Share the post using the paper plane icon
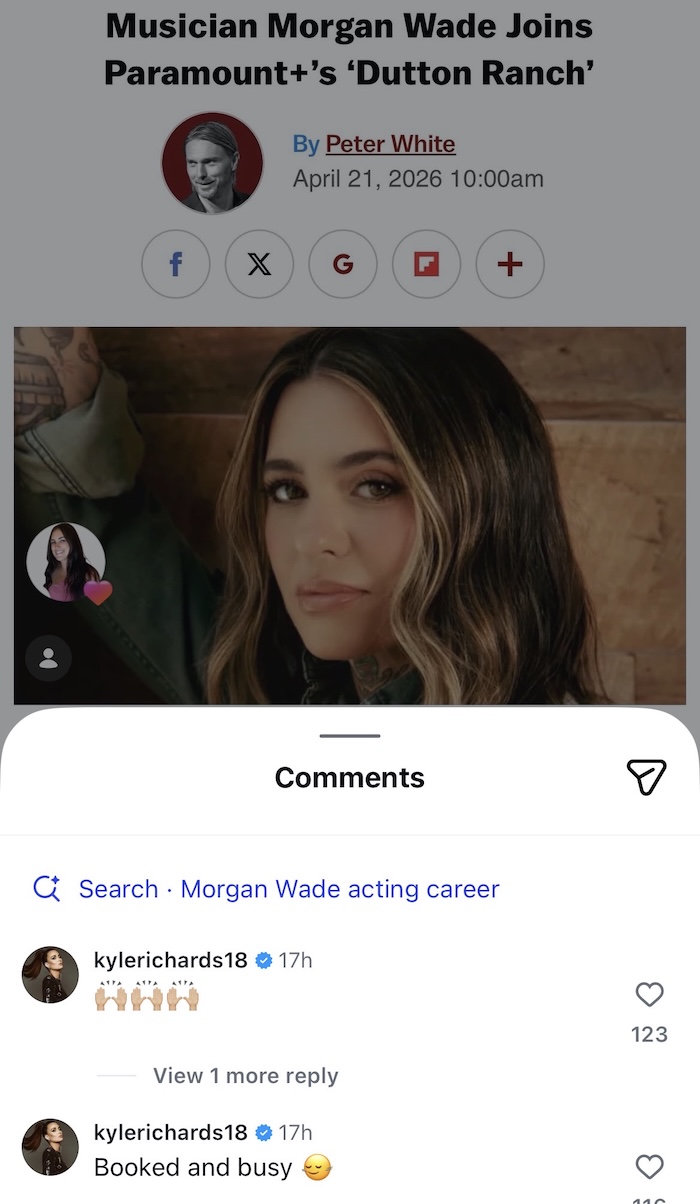 [646, 777]
